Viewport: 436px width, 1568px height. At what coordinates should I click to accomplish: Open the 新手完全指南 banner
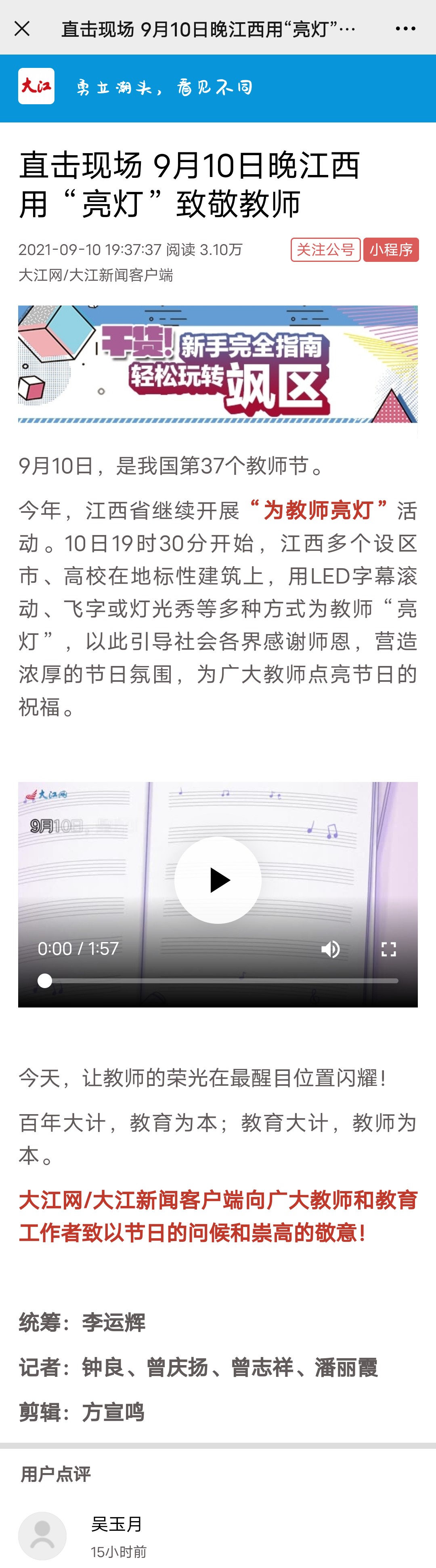click(x=218, y=364)
